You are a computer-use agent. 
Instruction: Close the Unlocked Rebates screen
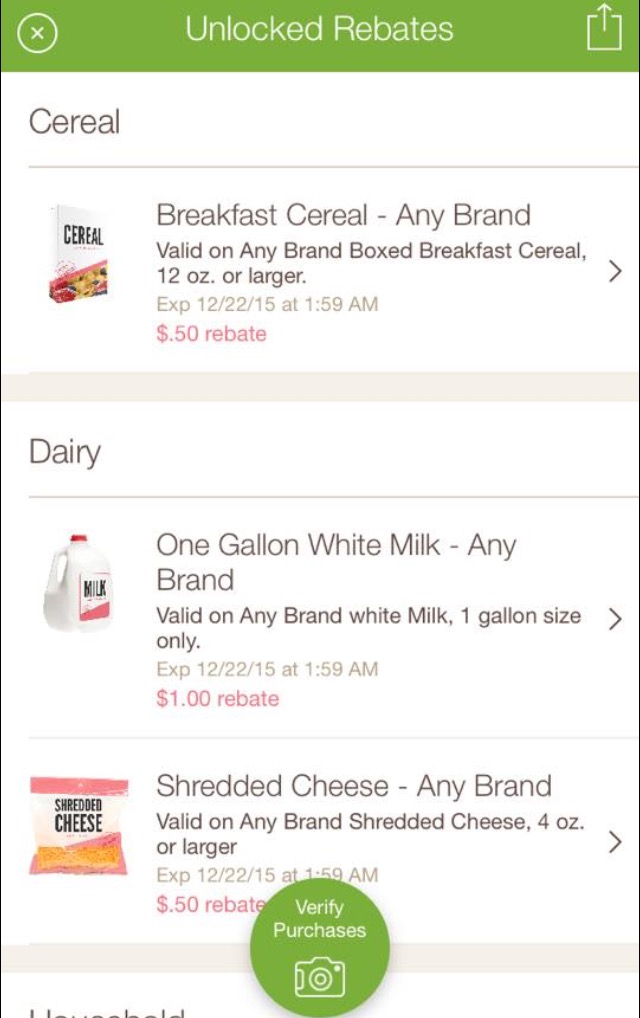38,33
